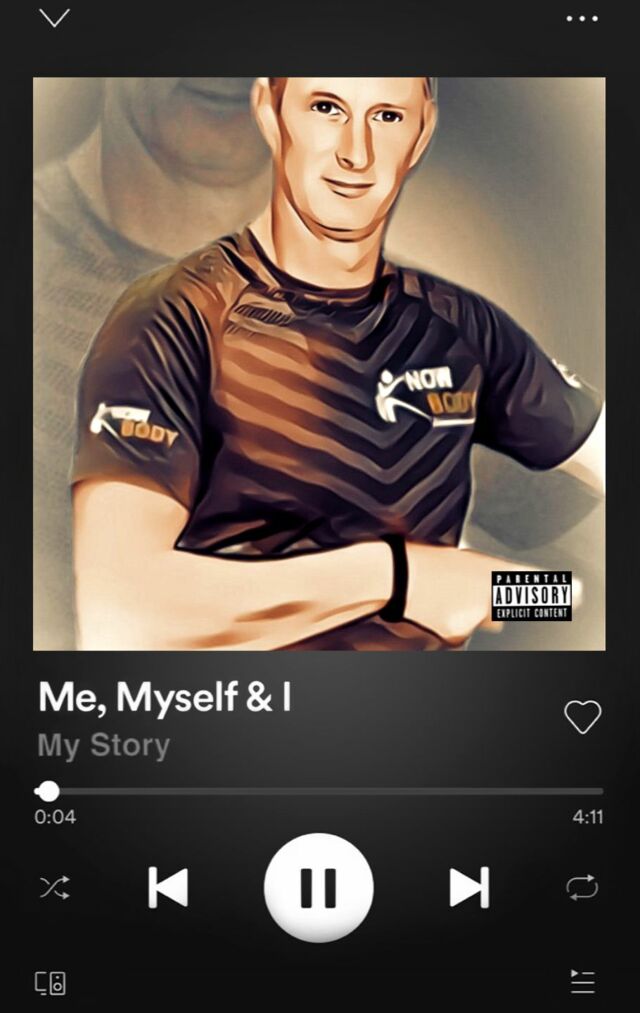The width and height of the screenshot is (640, 1013).
Task: Enable shuffle mode
Action: (x=54, y=887)
